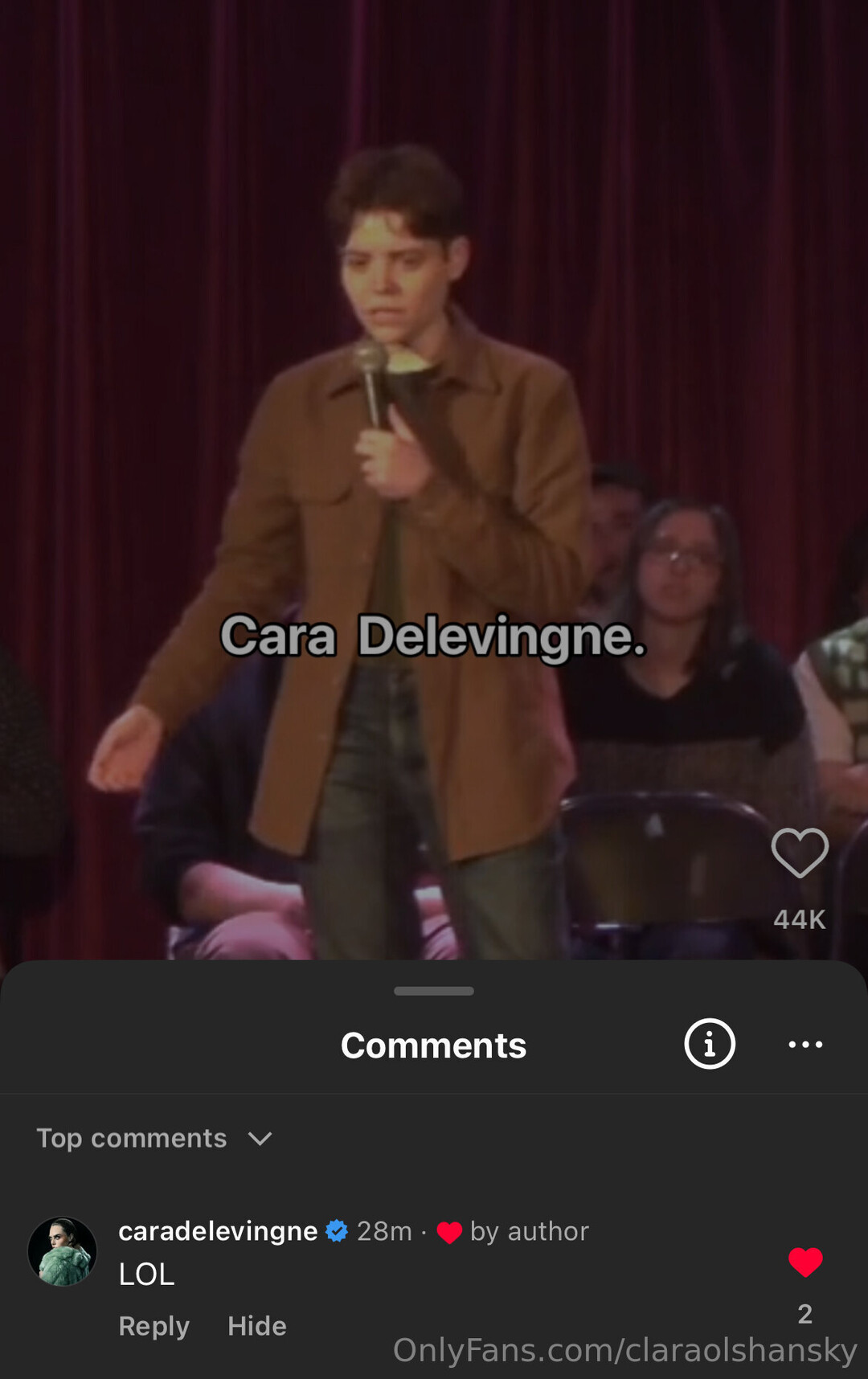Reply to caradelevingne's LOL comment
The image size is (868, 1379).
154,1326
